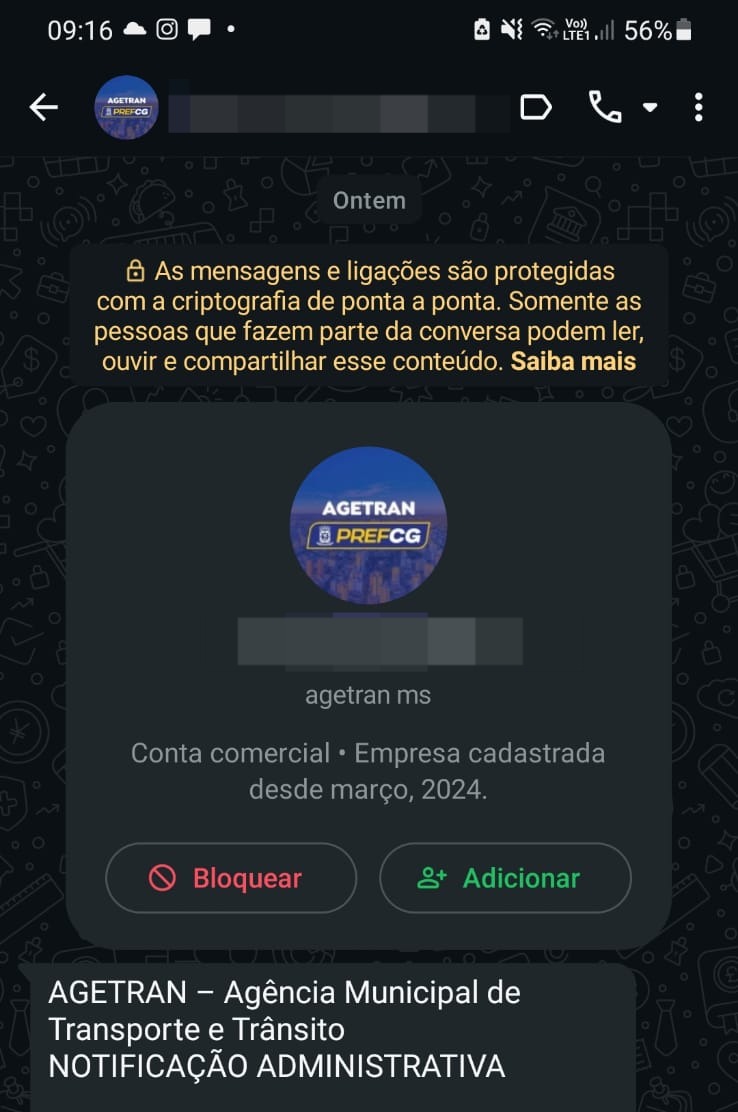Open the Saiba mais link
The height and width of the screenshot is (1112, 738).
(573, 361)
